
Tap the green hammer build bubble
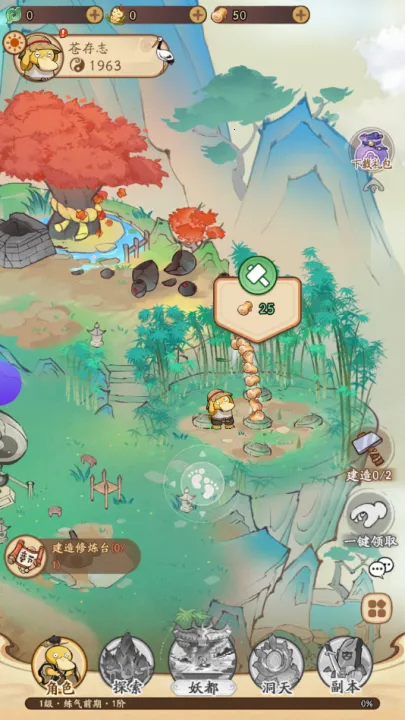[258, 275]
